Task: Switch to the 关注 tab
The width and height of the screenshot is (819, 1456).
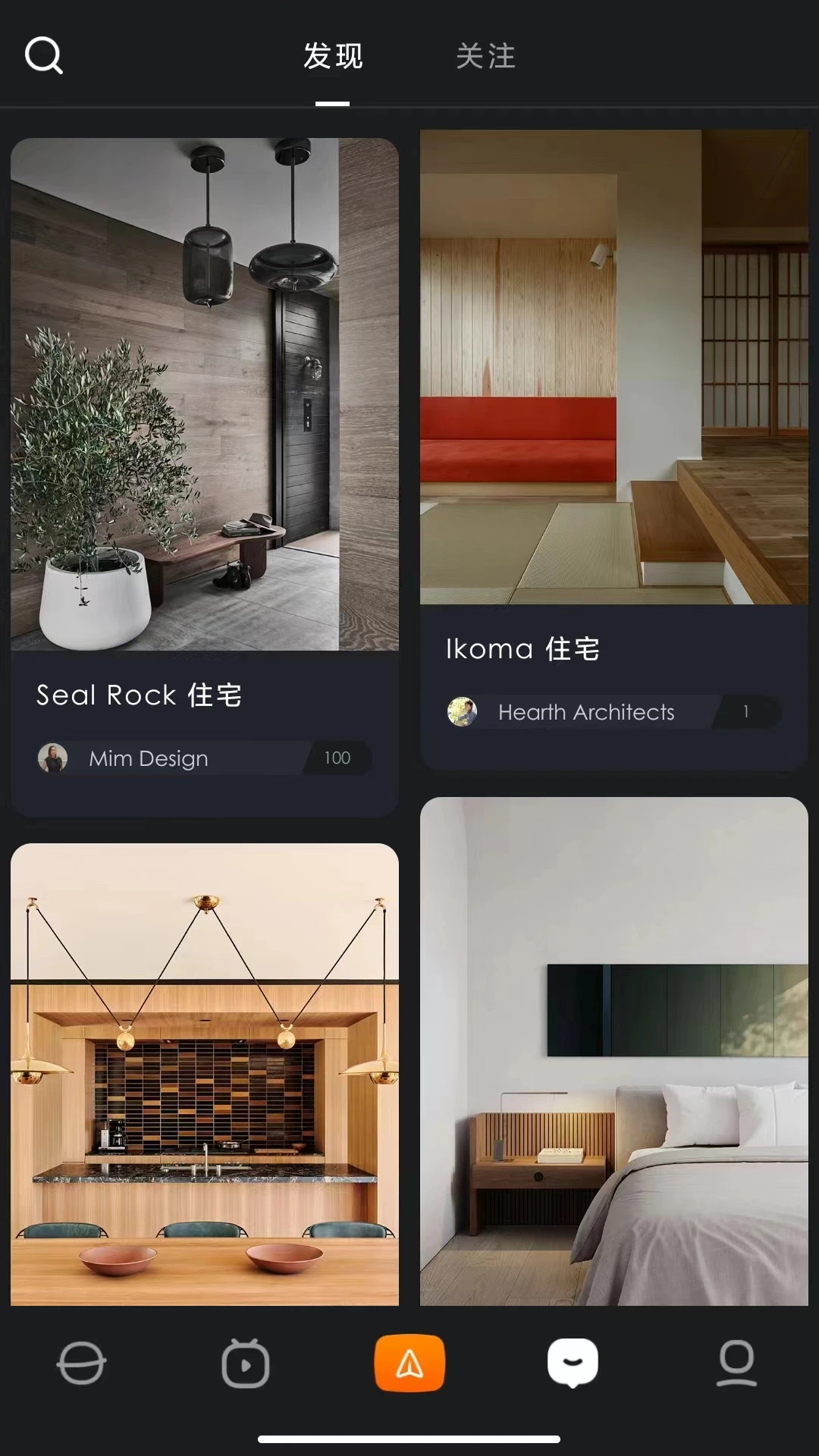Action: click(x=485, y=57)
